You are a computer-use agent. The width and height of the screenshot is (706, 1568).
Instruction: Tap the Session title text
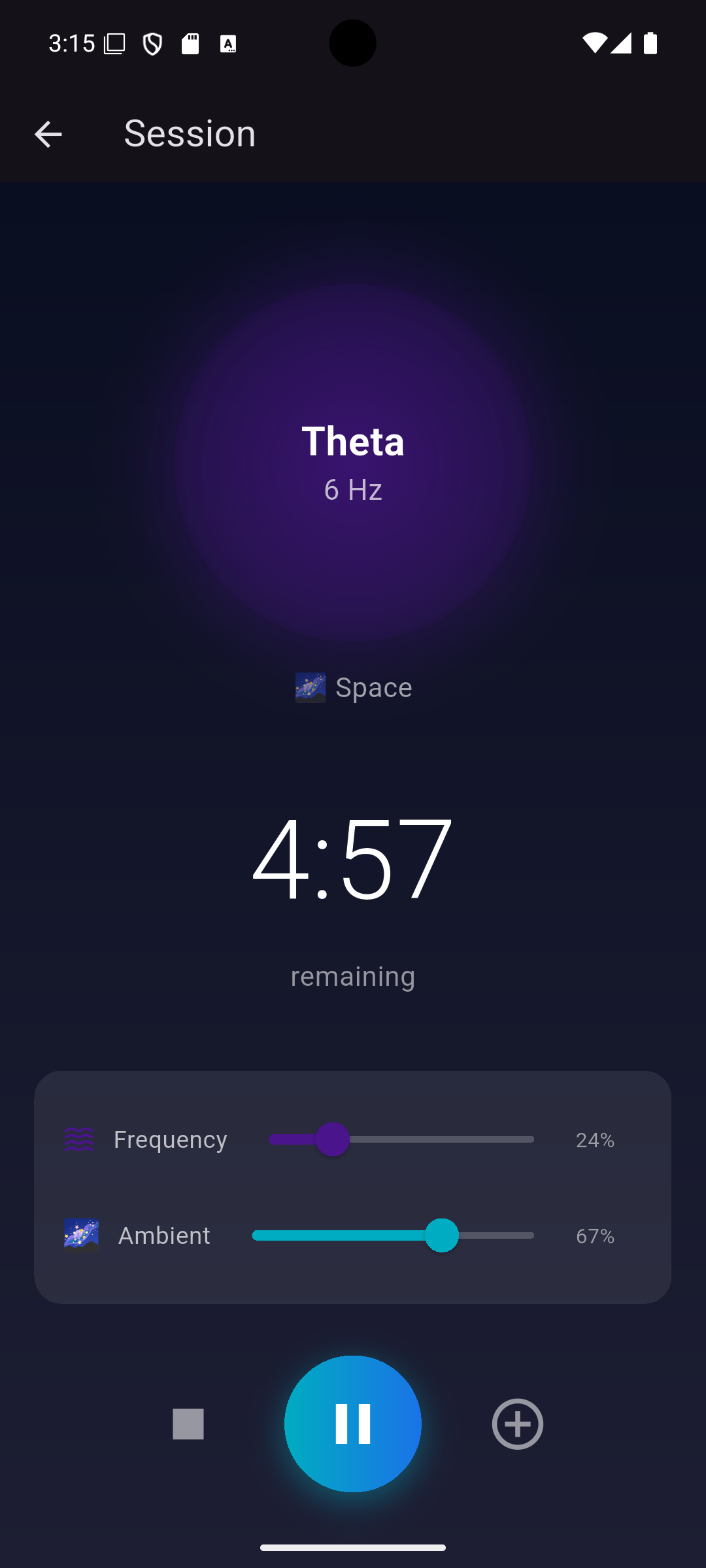190,133
